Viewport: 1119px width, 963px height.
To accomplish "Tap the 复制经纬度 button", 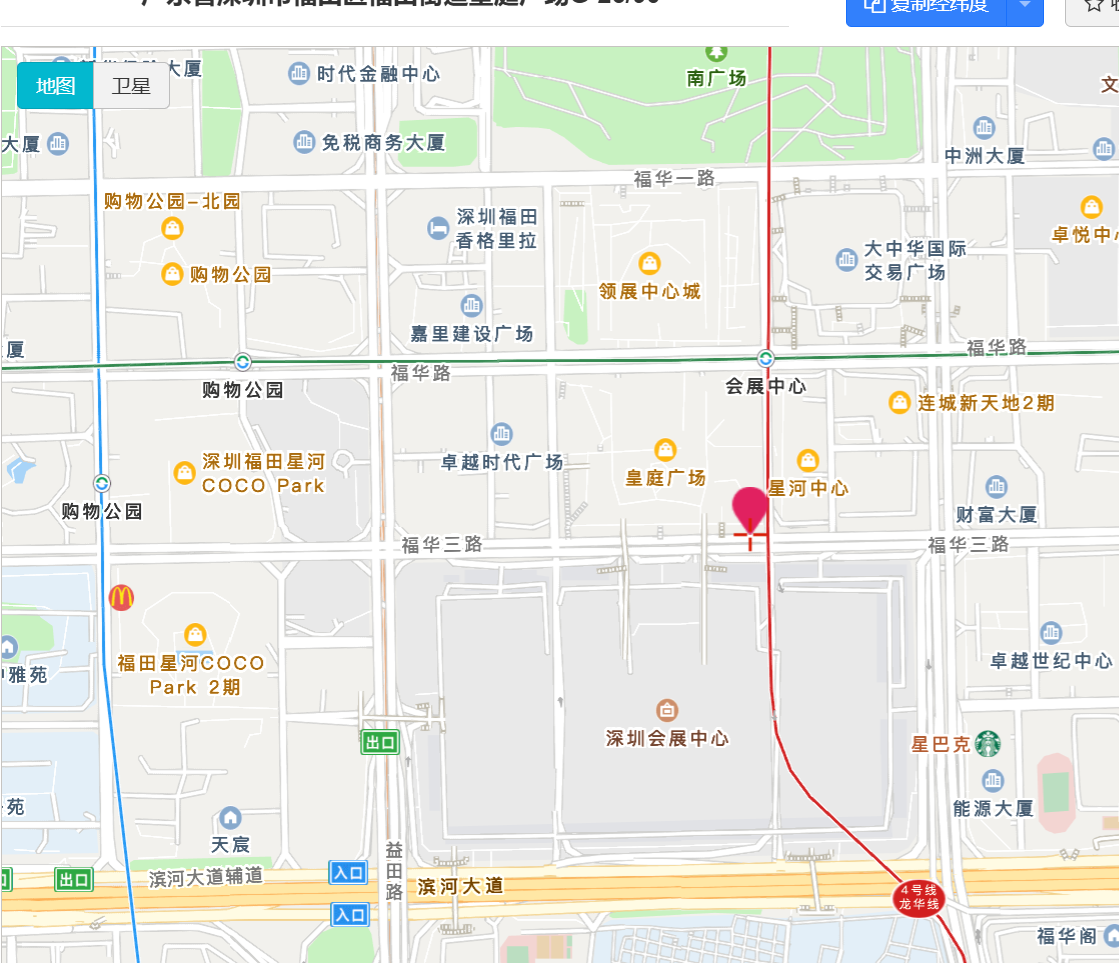I will pos(924,8).
